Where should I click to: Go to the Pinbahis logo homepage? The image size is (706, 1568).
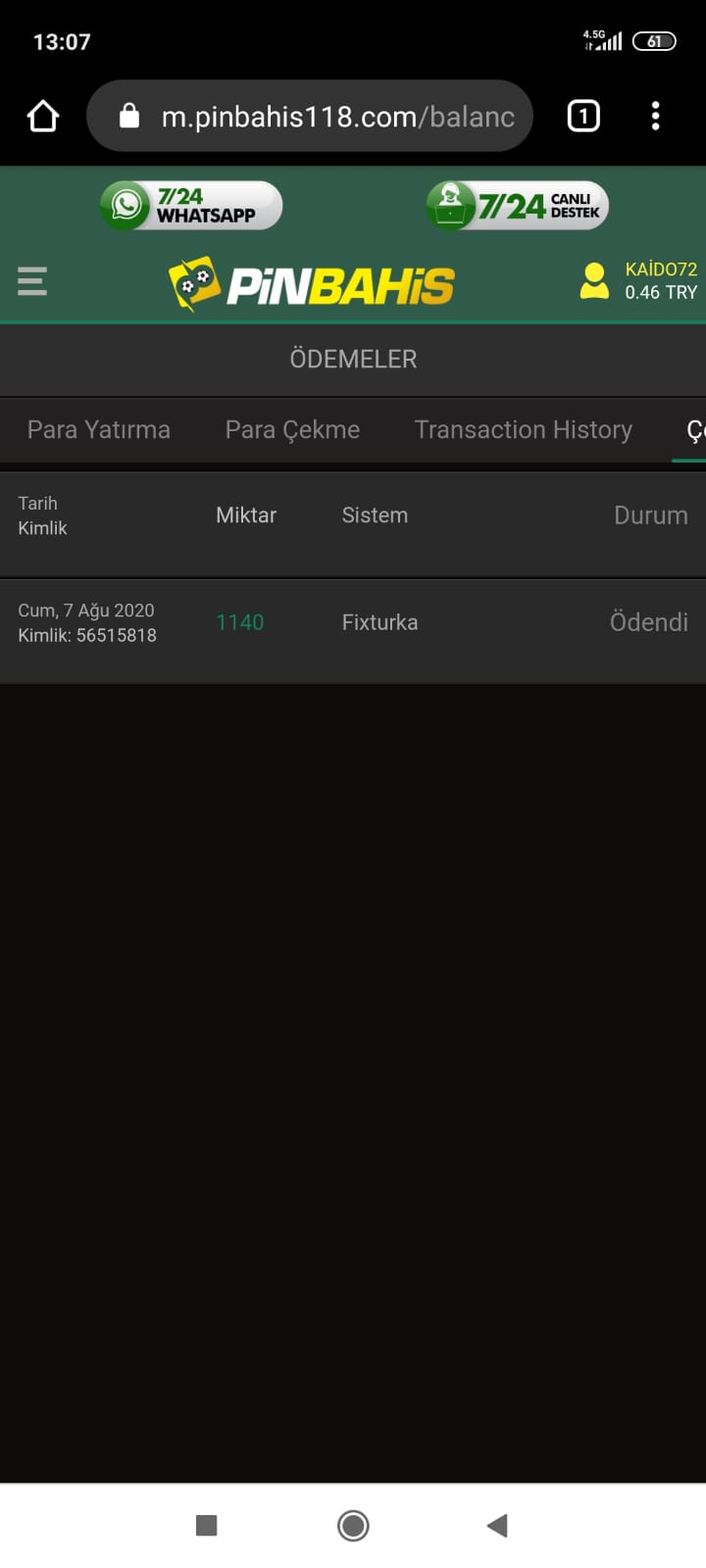[x=312, y=284]
